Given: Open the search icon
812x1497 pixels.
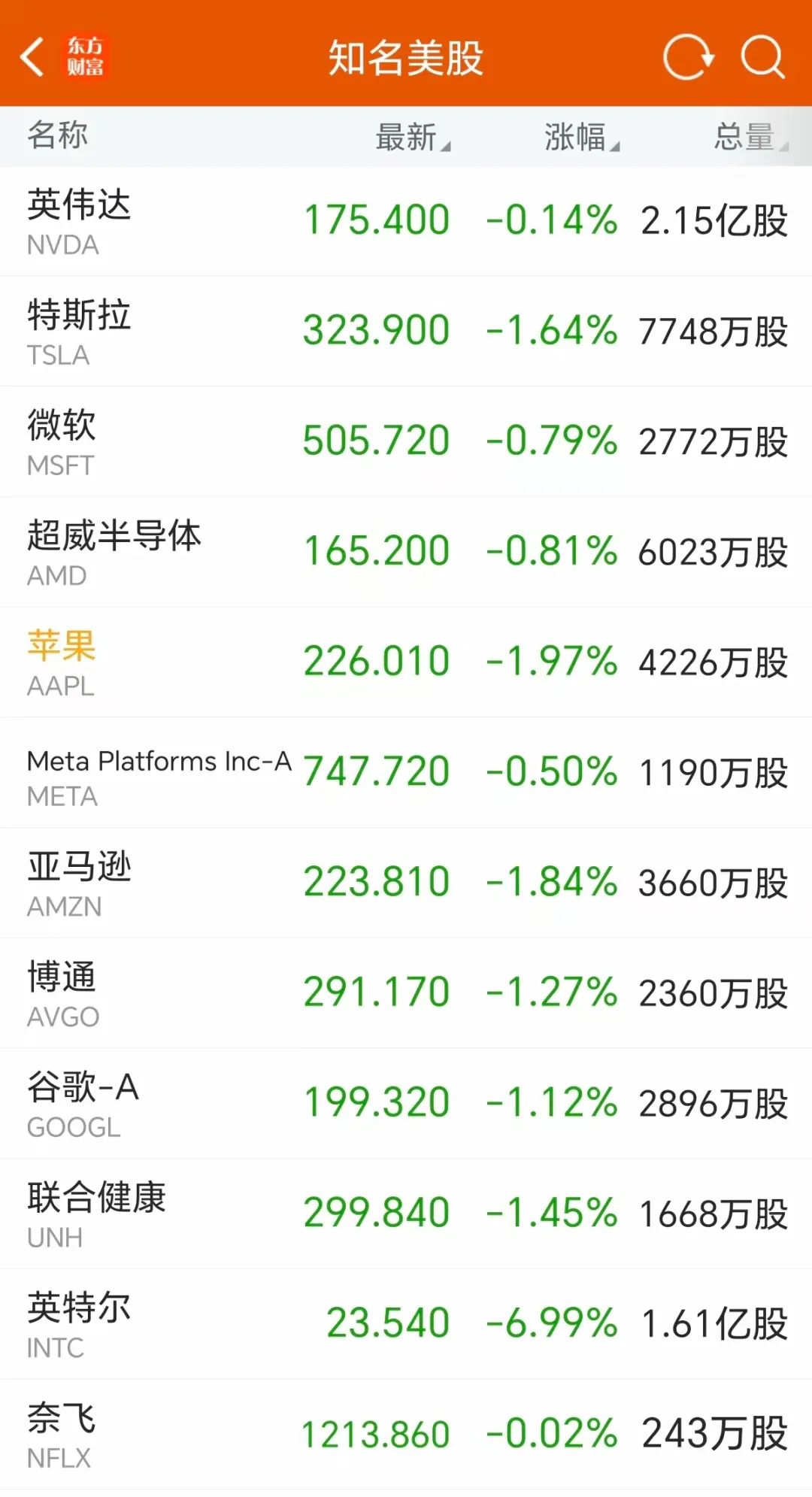Looking at the screenshot, I should (x=762, y=57).
